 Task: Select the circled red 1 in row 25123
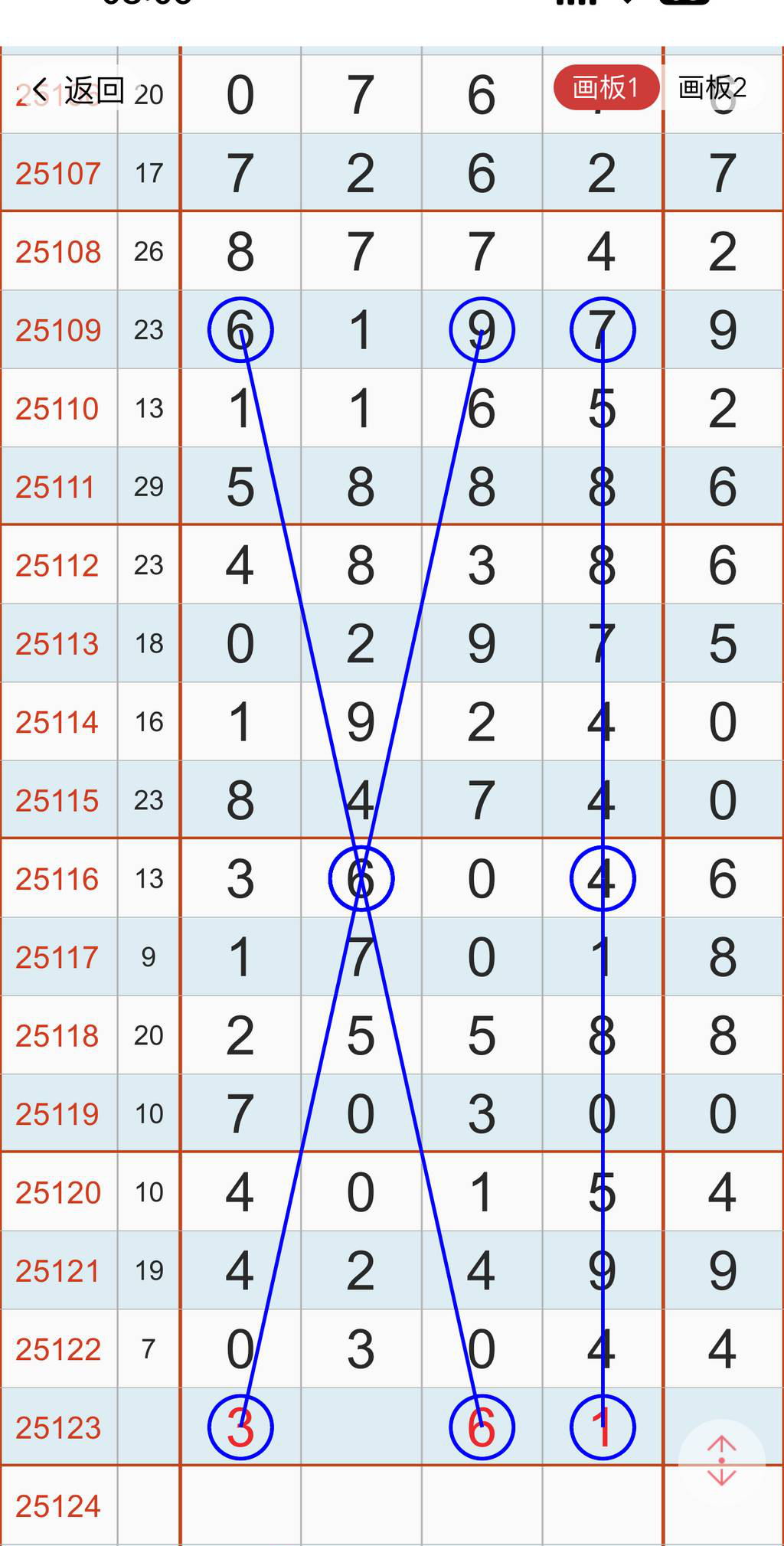602,1426
